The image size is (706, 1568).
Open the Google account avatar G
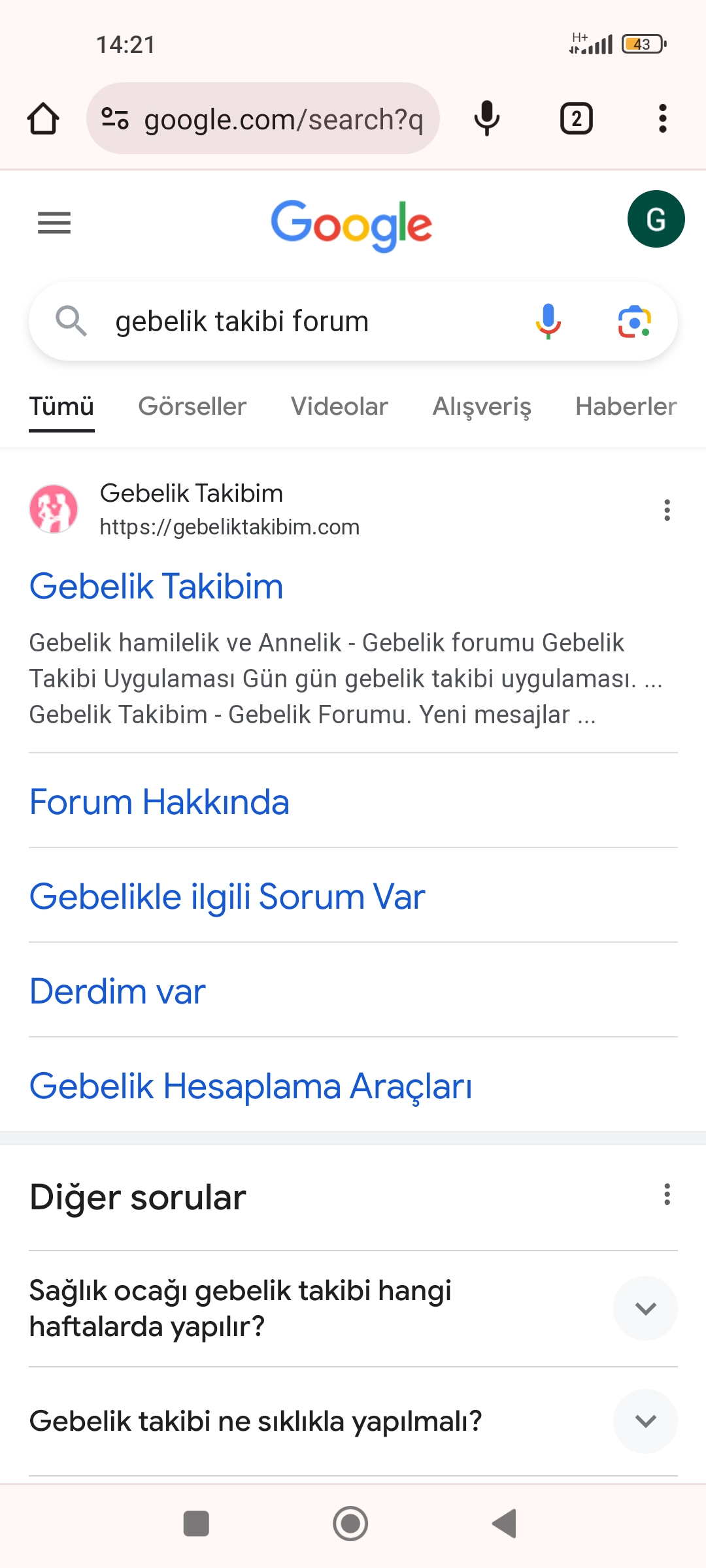point(656,219)
